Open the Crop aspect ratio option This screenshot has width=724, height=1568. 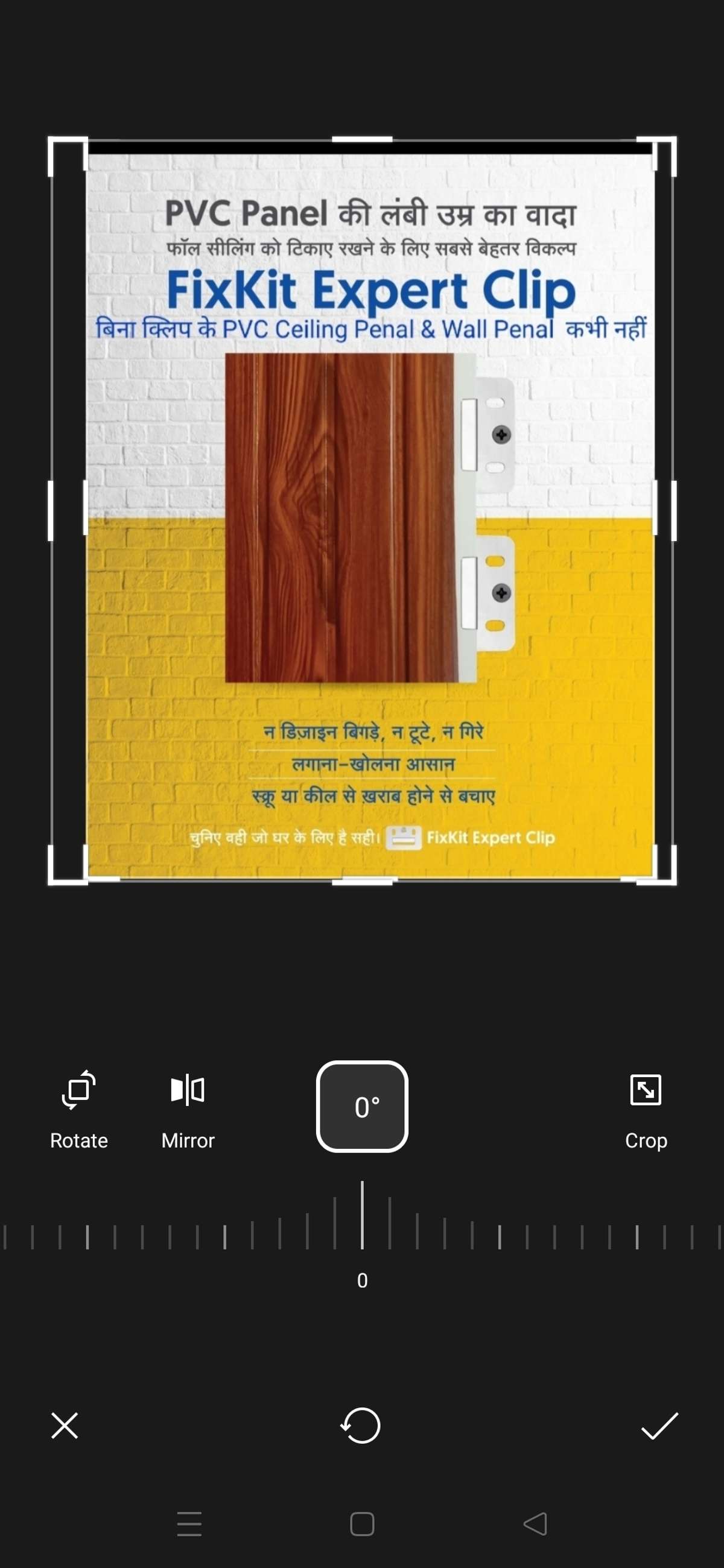click(646, 1108)
